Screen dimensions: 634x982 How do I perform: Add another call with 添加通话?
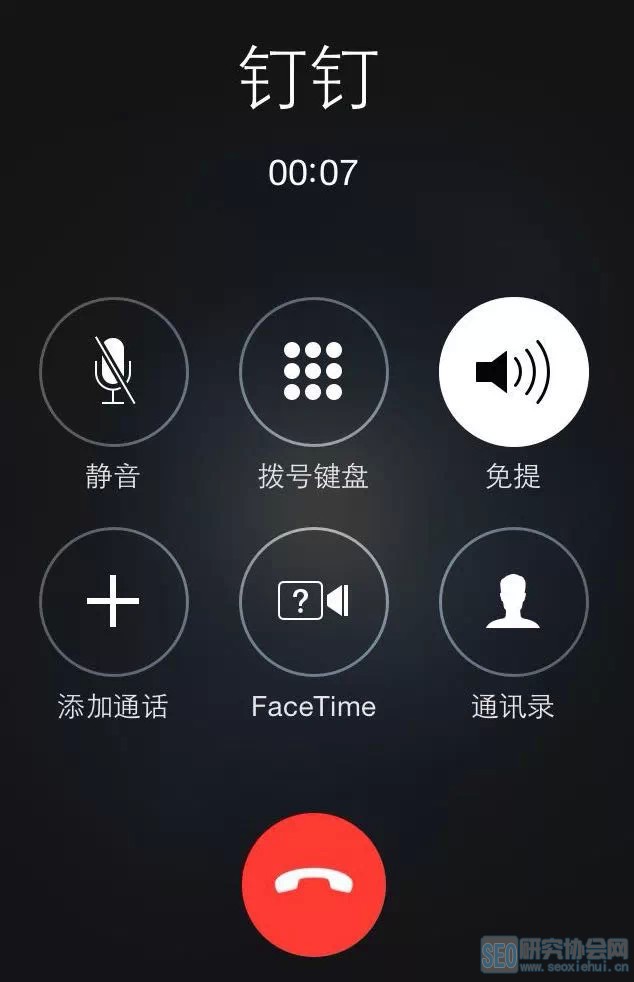coord(113,602)
